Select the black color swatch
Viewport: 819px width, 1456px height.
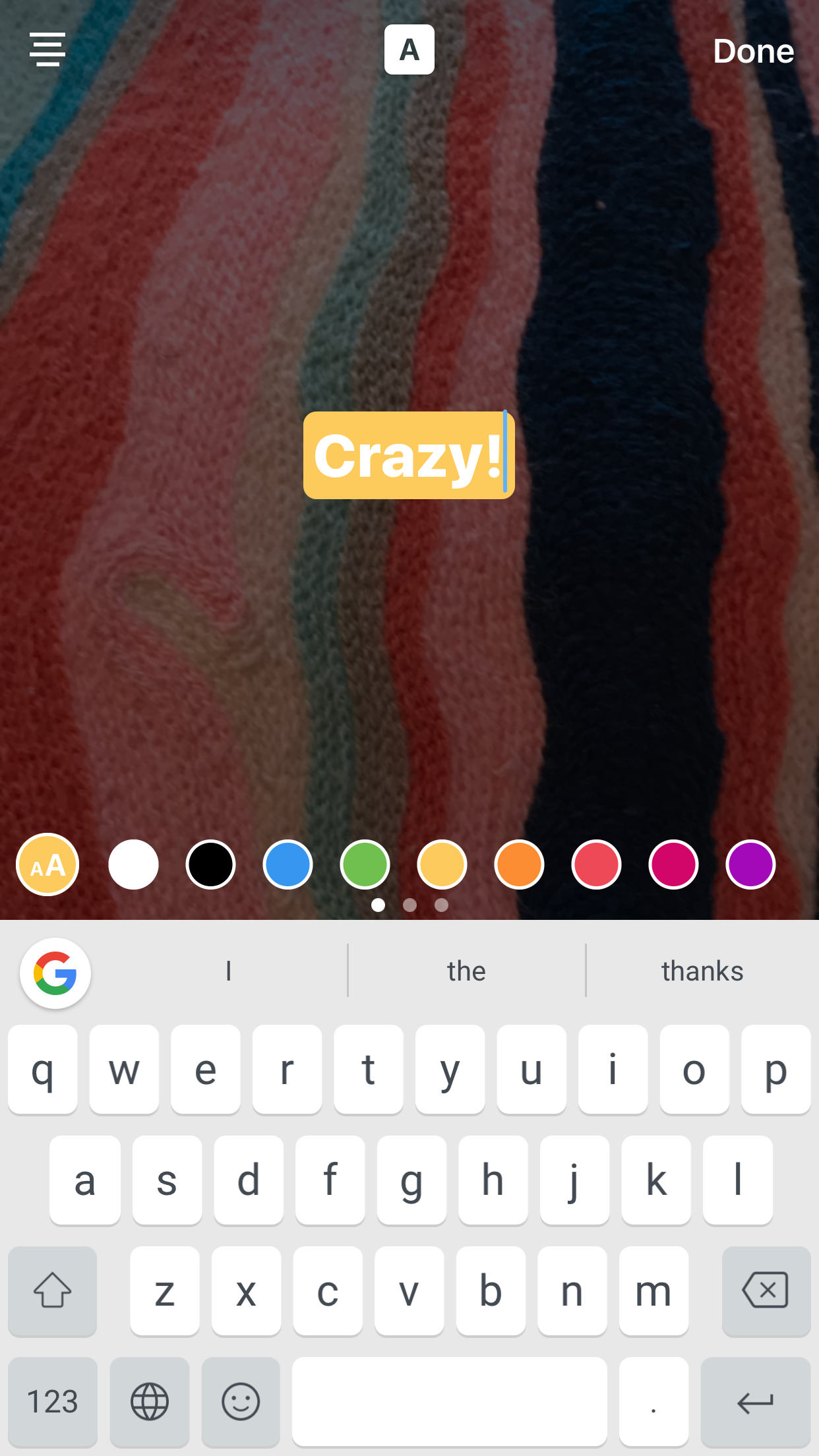click(210, 864)
